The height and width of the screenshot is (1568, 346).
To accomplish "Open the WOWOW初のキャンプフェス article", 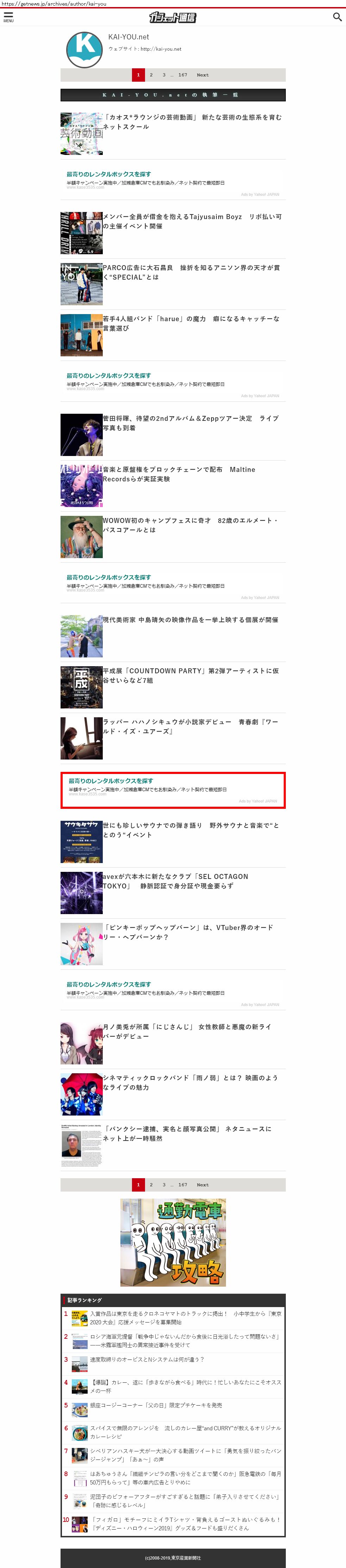I will coord(191,525).
